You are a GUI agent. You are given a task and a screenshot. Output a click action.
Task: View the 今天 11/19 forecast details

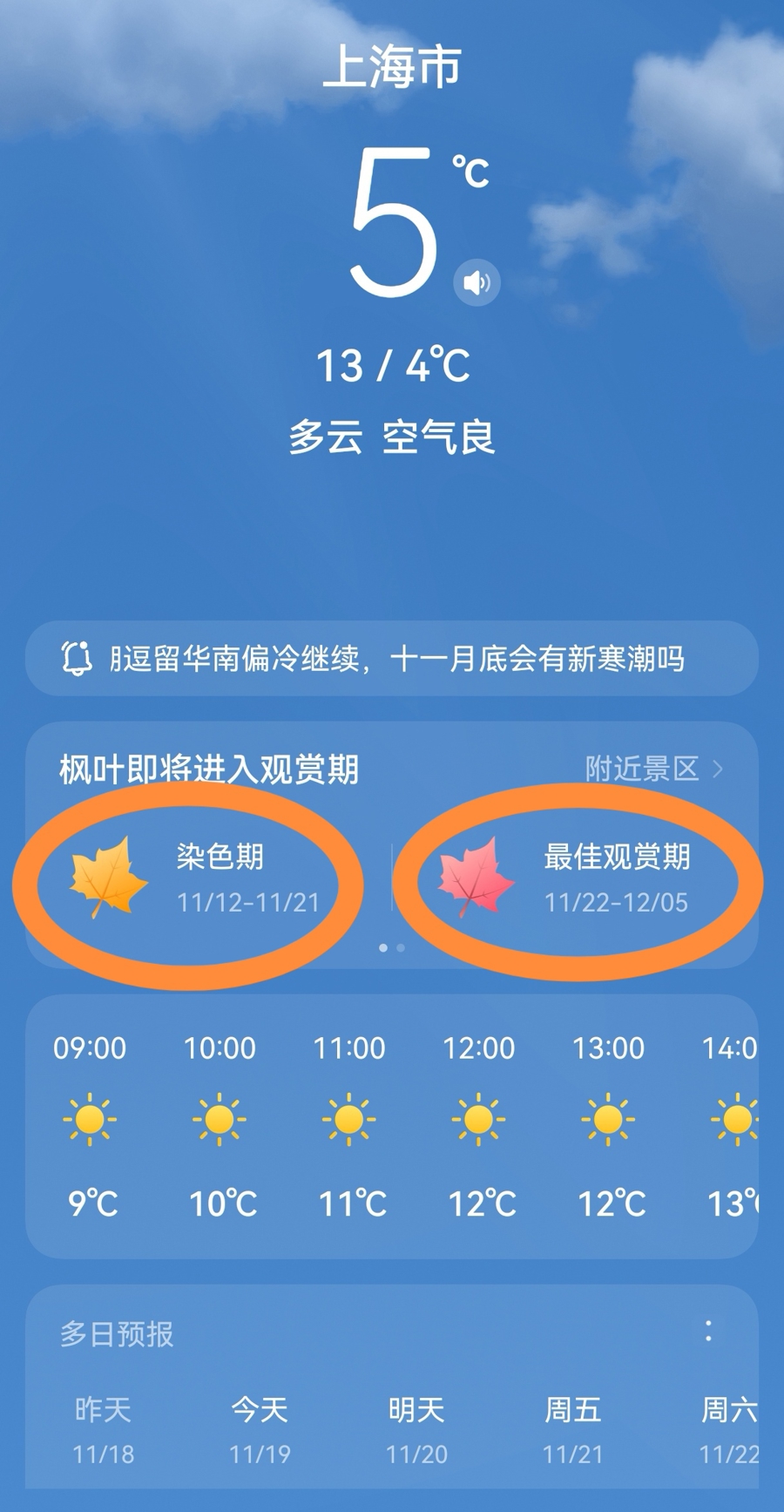click(x=260, y=1429)
